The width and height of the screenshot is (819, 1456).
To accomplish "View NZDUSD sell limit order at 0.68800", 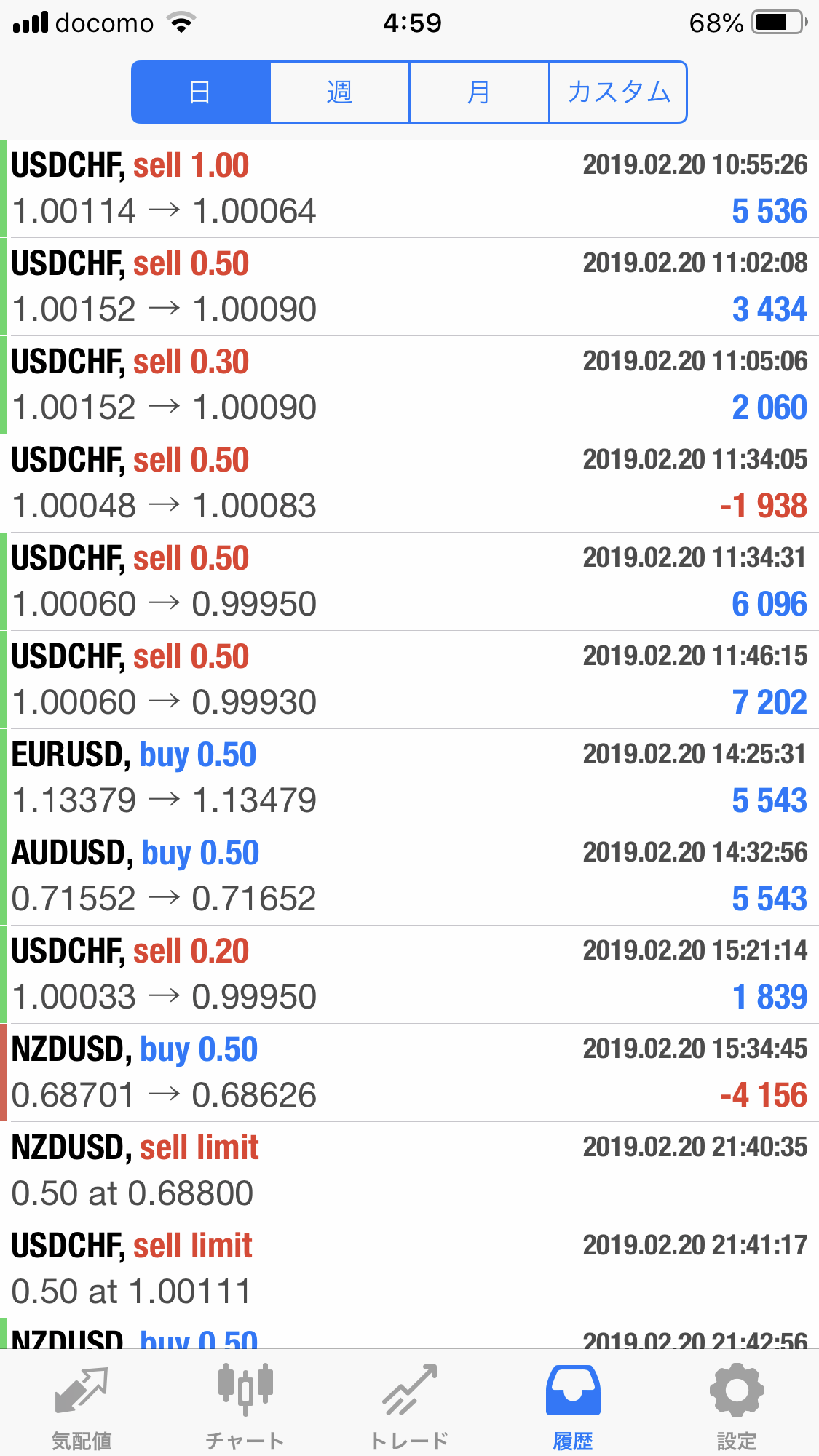I will 409,1171.
